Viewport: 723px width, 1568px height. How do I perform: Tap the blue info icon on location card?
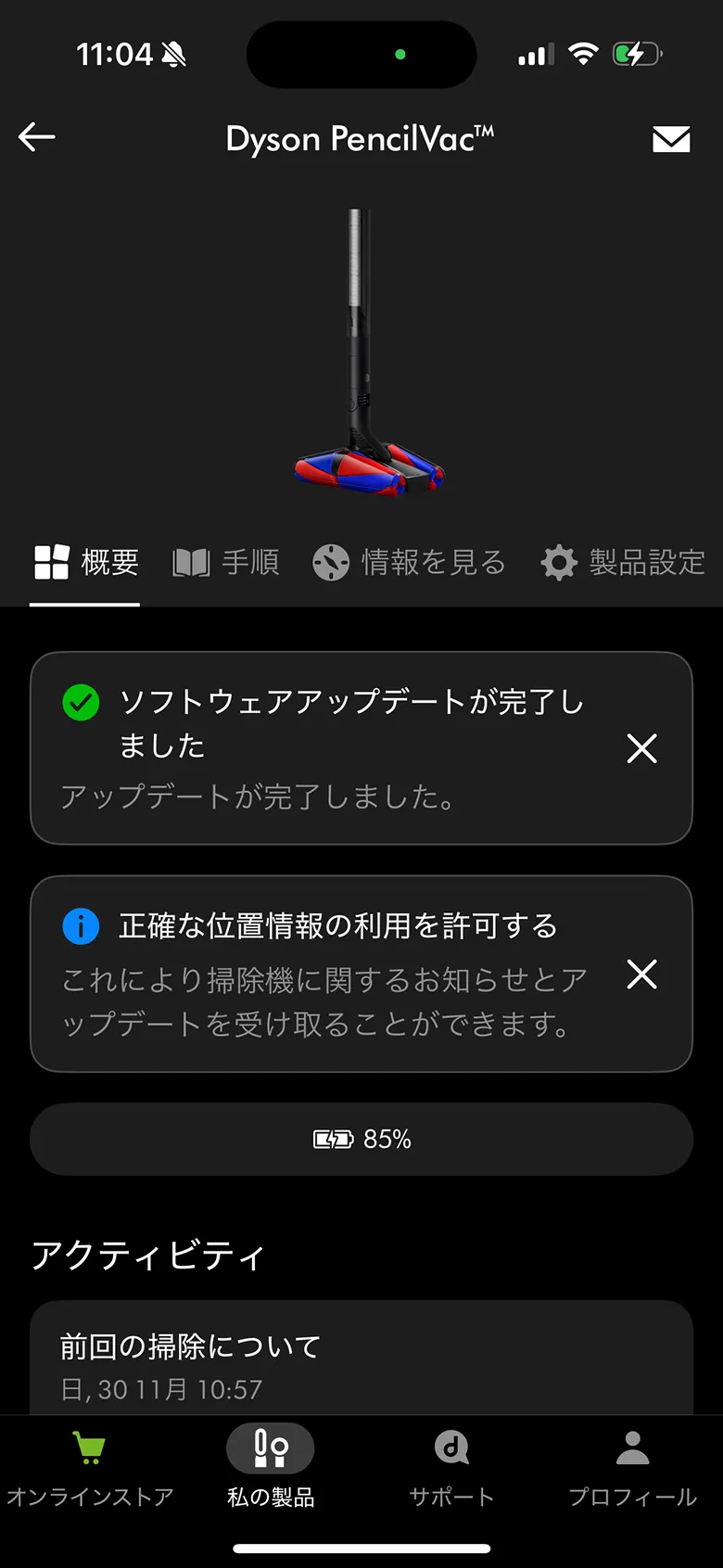pyautogui.click(x=81, y=925)
